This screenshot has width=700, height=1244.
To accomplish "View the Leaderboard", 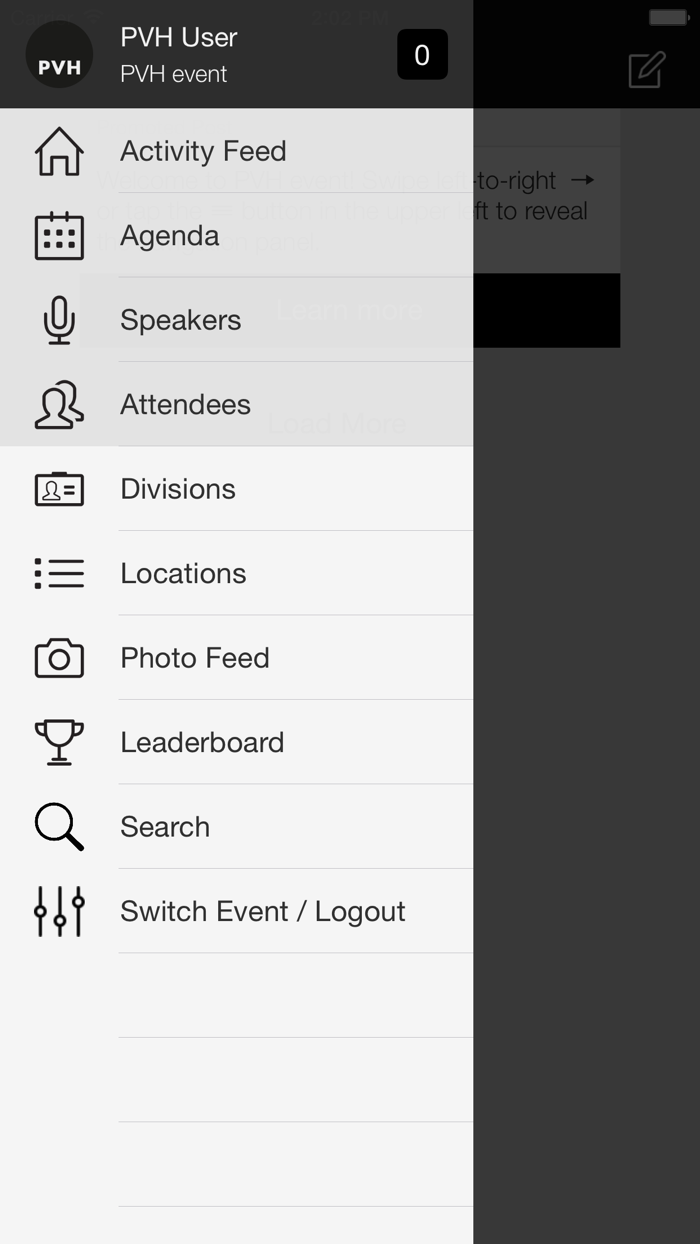I will [202, 743].
